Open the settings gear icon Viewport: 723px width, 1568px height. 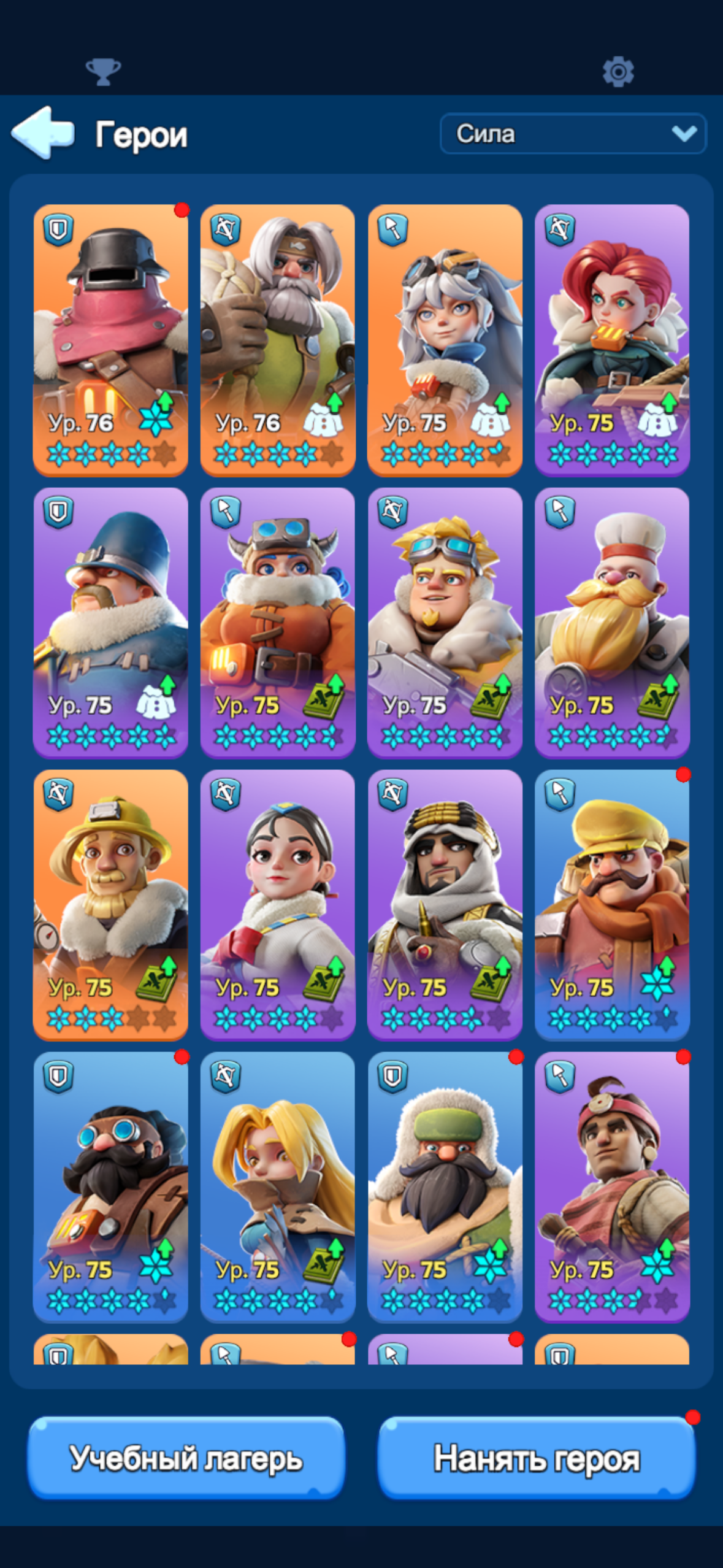click(618, 72)
